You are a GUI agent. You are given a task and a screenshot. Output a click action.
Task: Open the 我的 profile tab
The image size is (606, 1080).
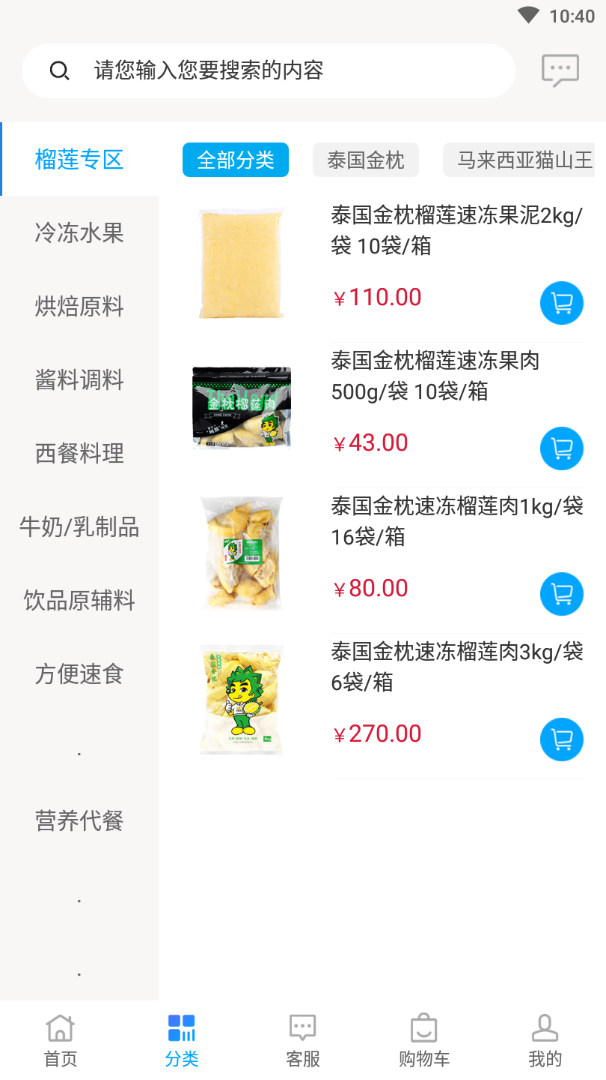pyautogui.click(x=545, y=1040)
